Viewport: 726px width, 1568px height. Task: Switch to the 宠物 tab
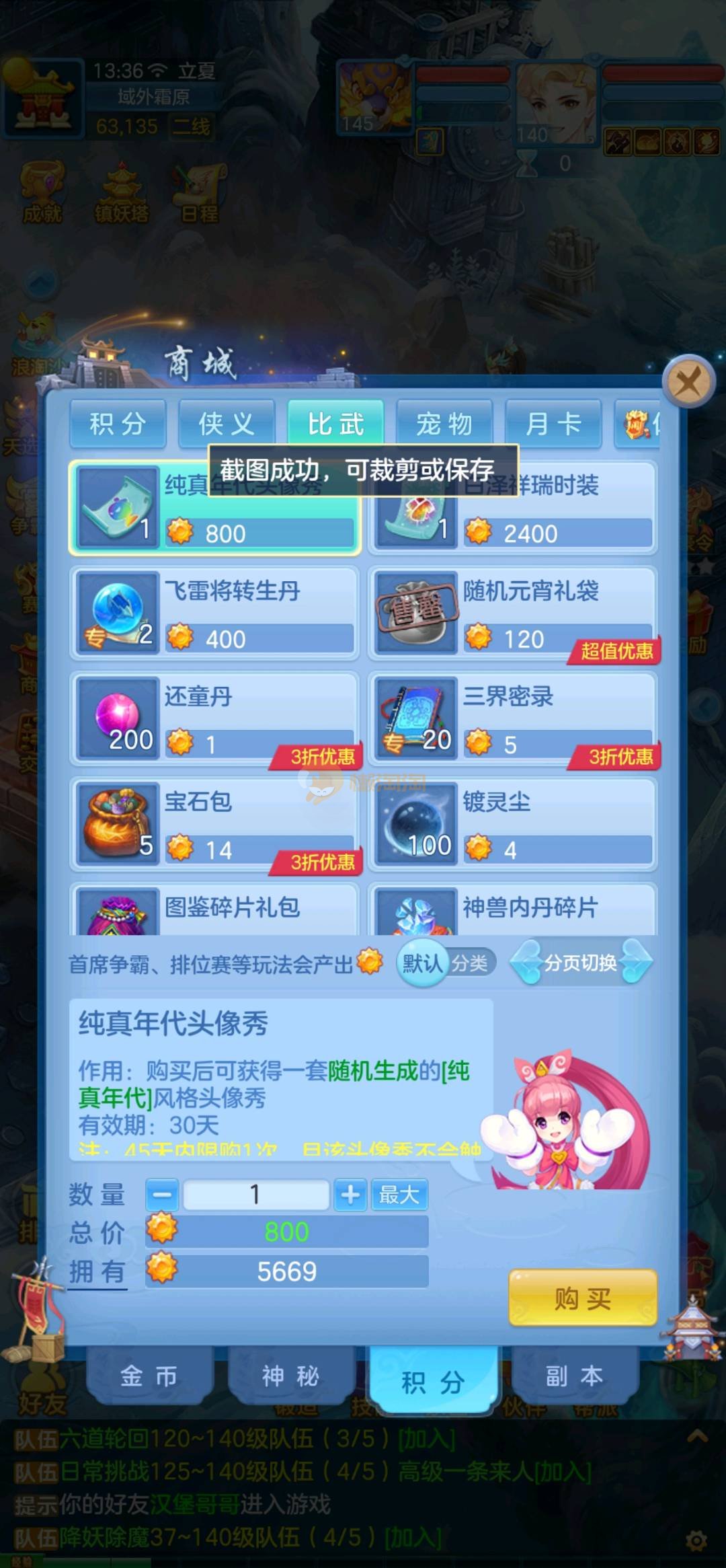click(x=444, y=424)
